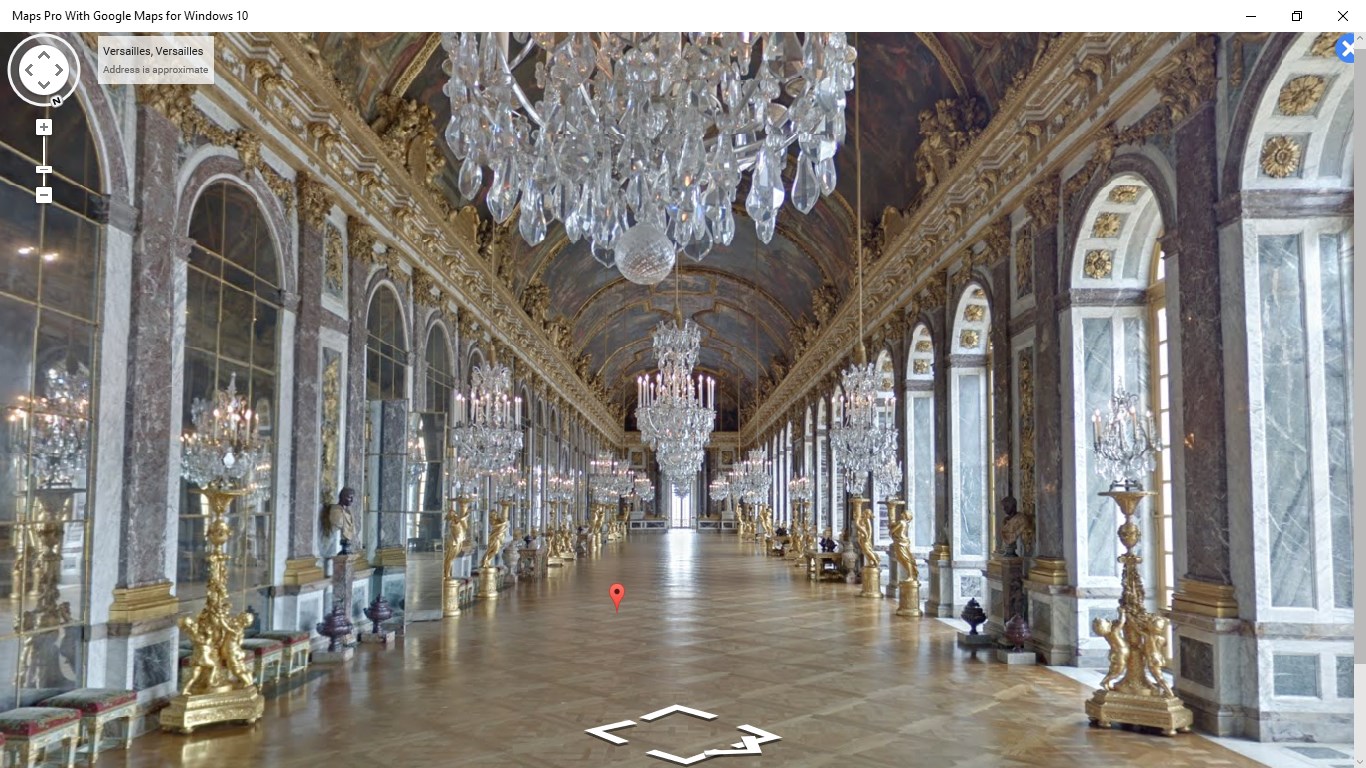Zoom in with the plus button
Viewport: 1366px width, 768px height.
[44, 127]
